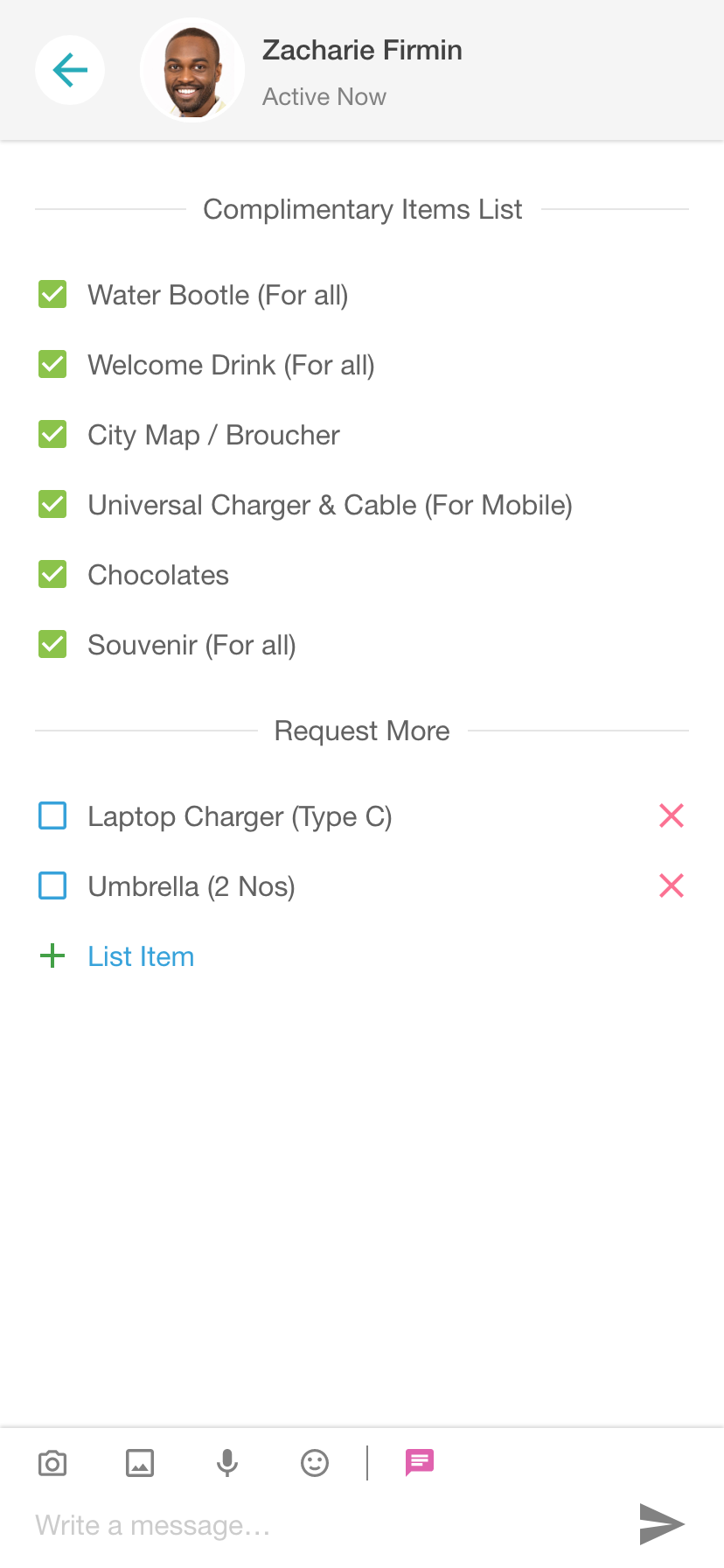Remove Umbrella (2 Nos) request
This screenshot has height=1568, width=724.
(672, 885)
